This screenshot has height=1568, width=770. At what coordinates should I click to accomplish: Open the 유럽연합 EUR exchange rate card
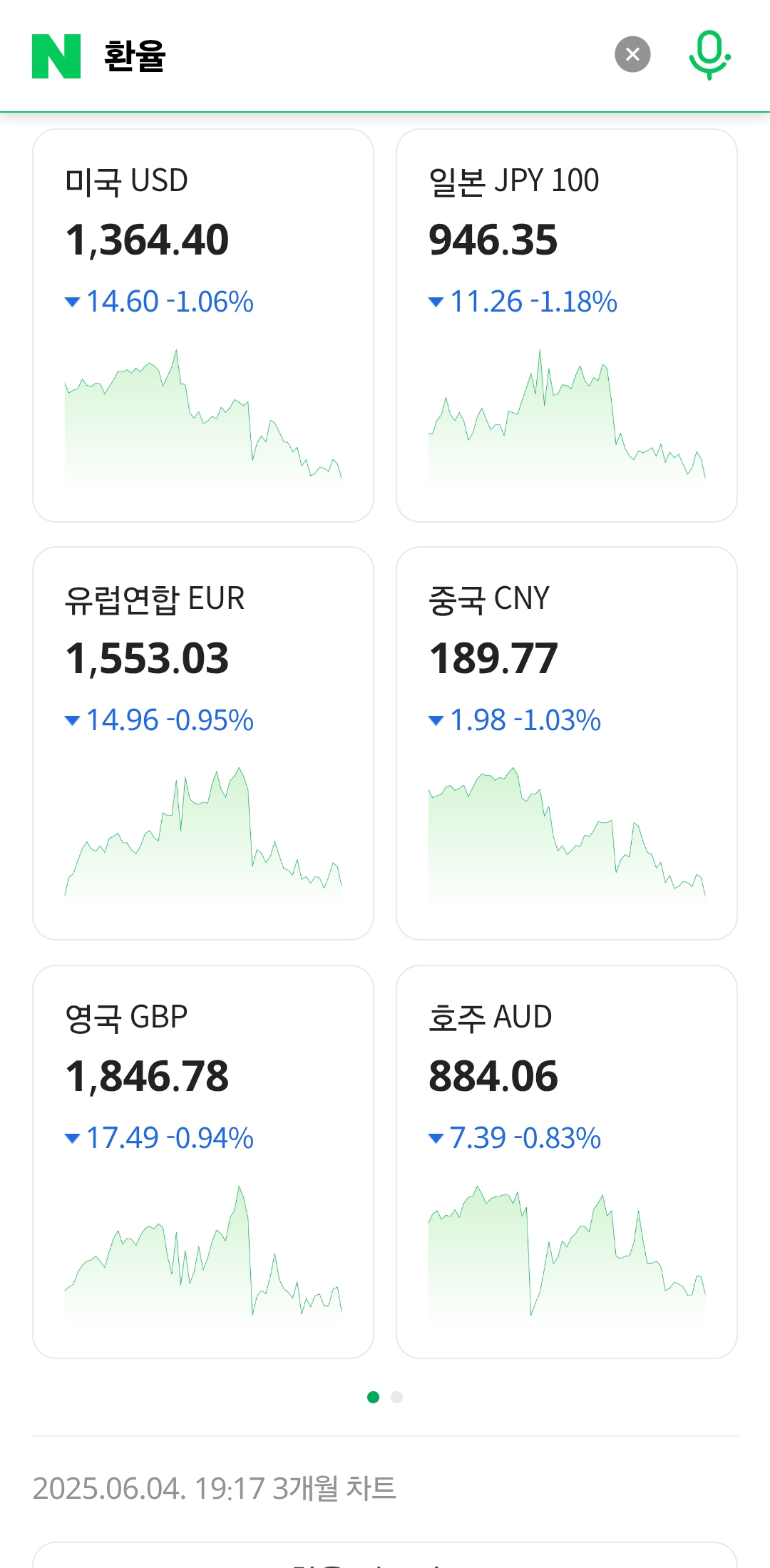(203, 743)
